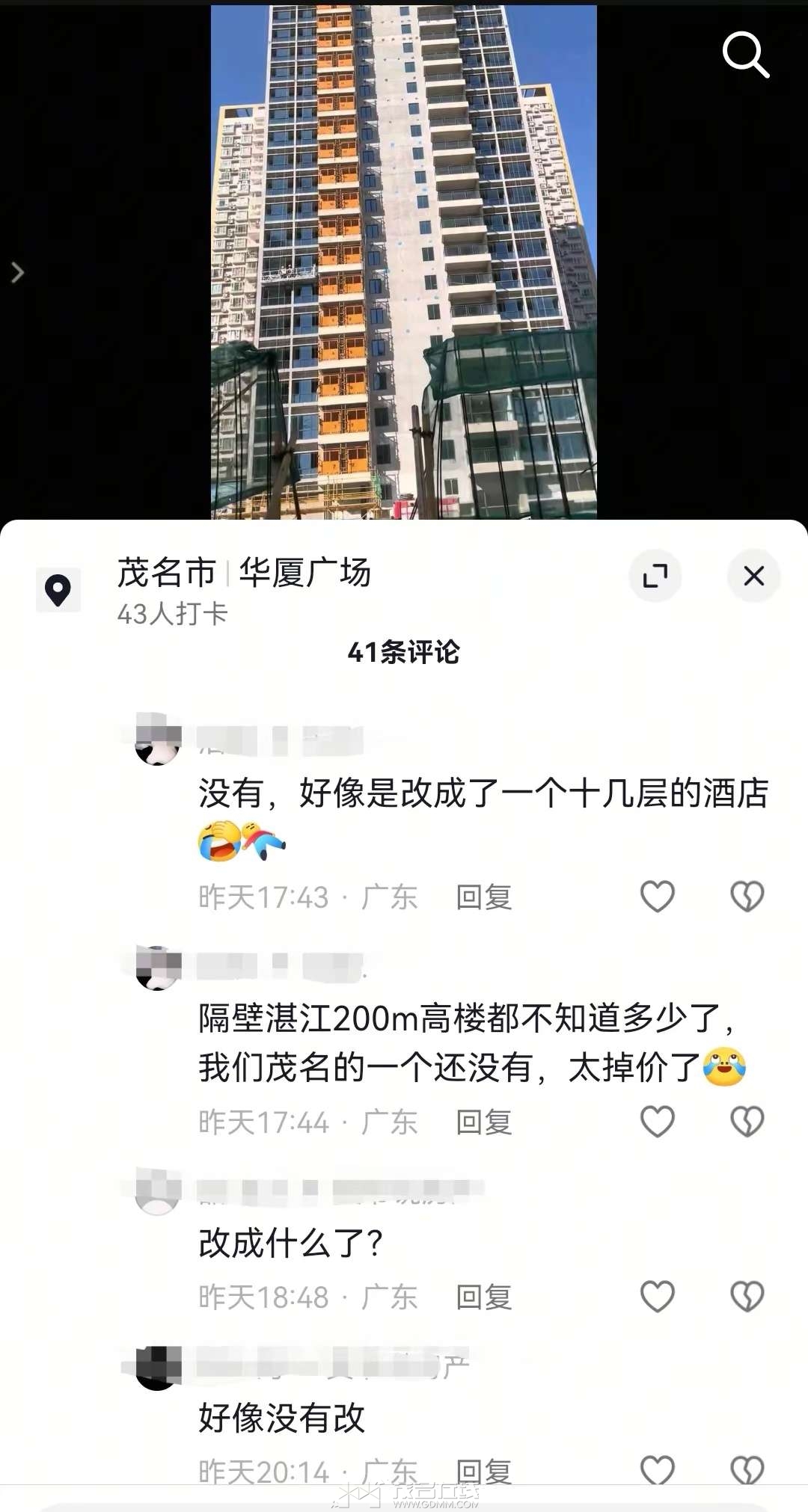
Task: Open the search magnifier icon
Action: 745,54
